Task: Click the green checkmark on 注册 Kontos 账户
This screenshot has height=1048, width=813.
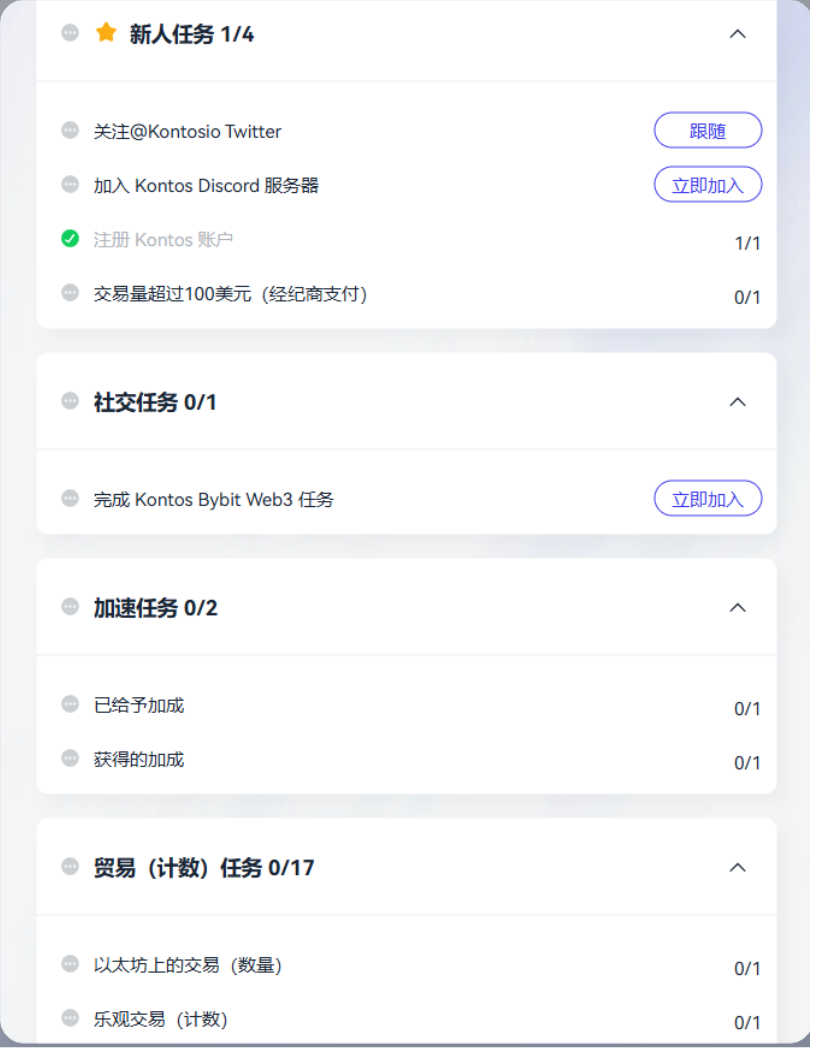Action: [68, 239]
